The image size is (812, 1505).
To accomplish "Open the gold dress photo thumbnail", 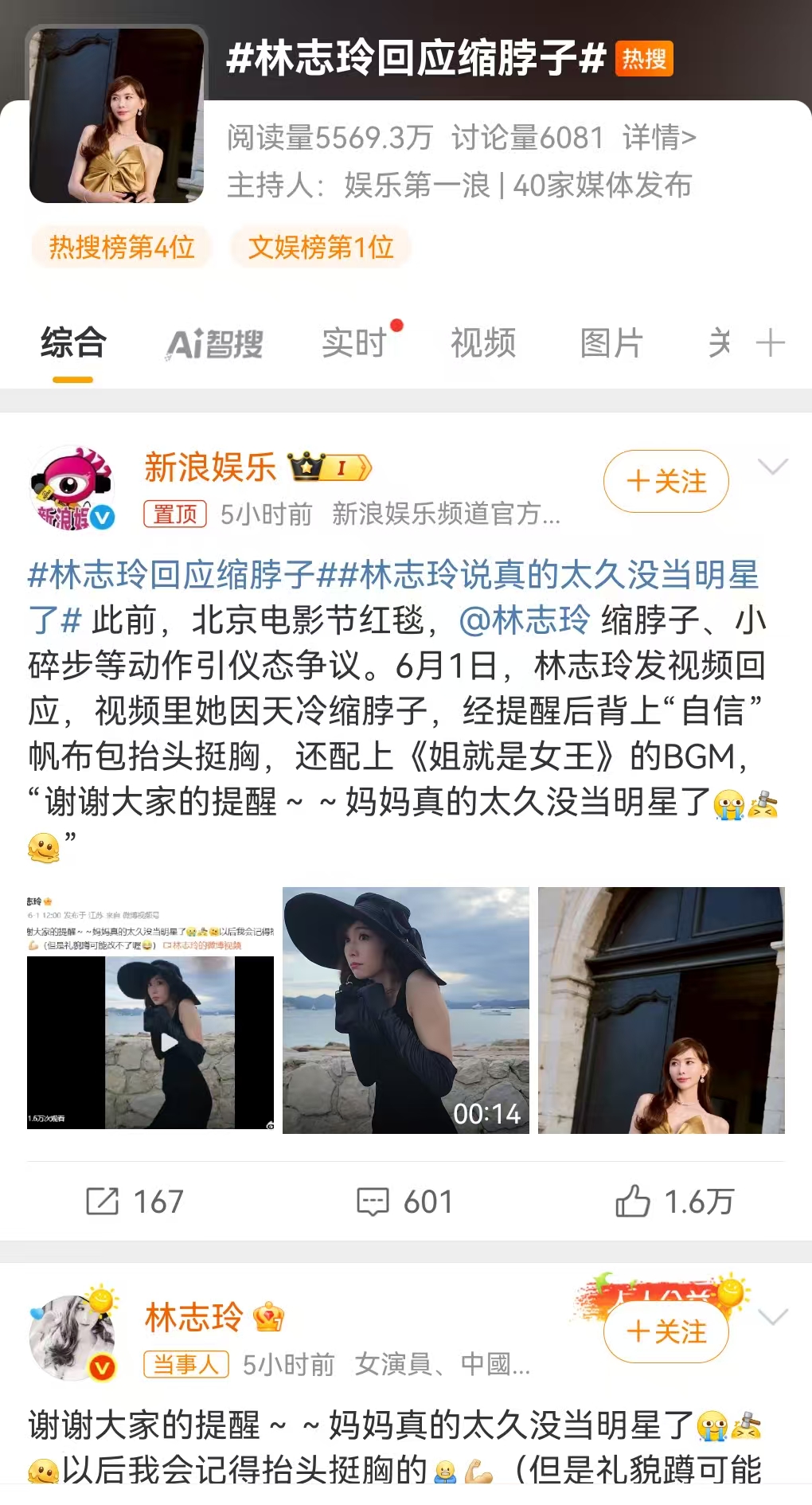I will pyautogui.click(x=662, y=1010).
